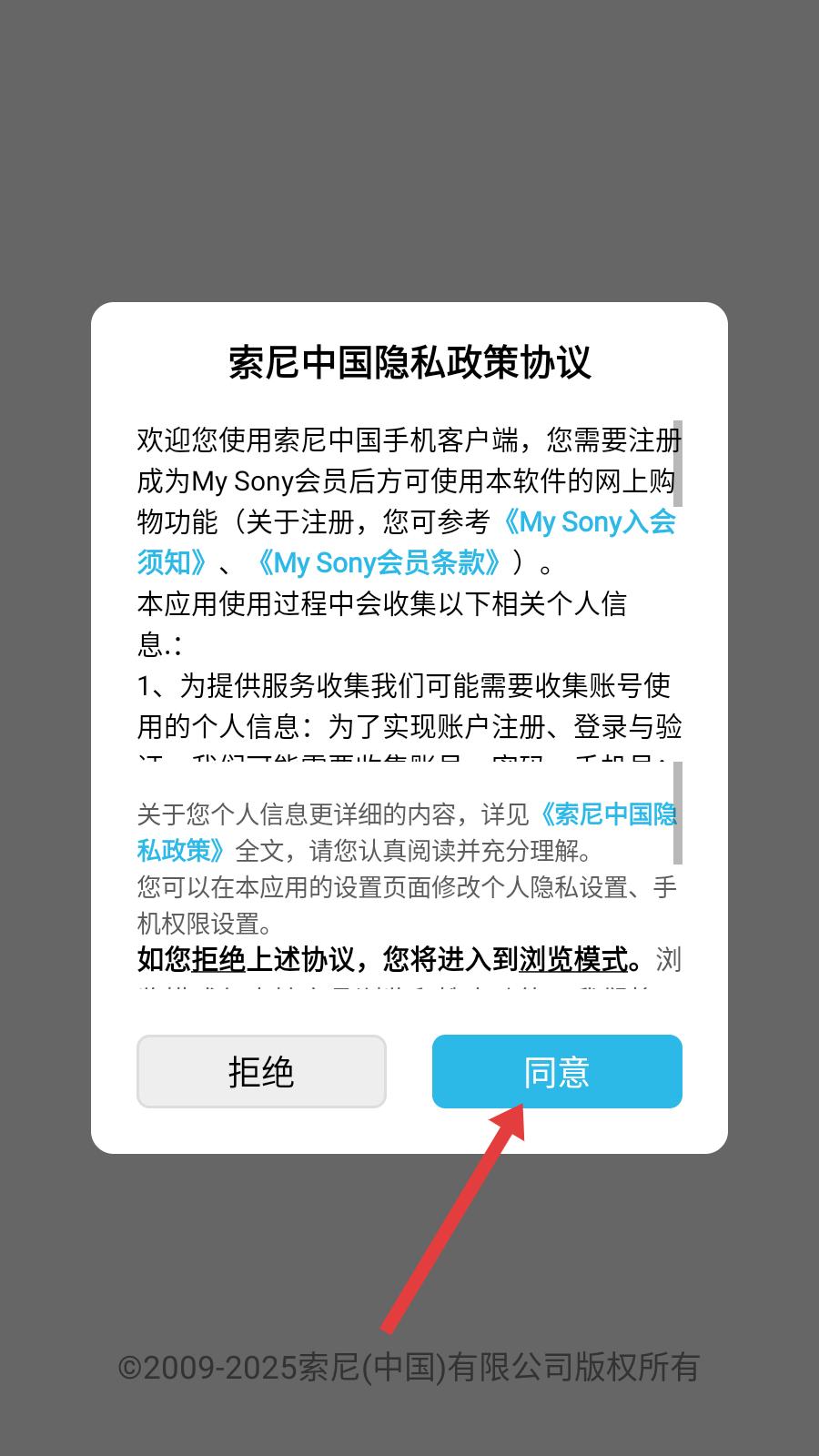Decline with the 拒绝 button
819x1456 pixels.
261,1071
